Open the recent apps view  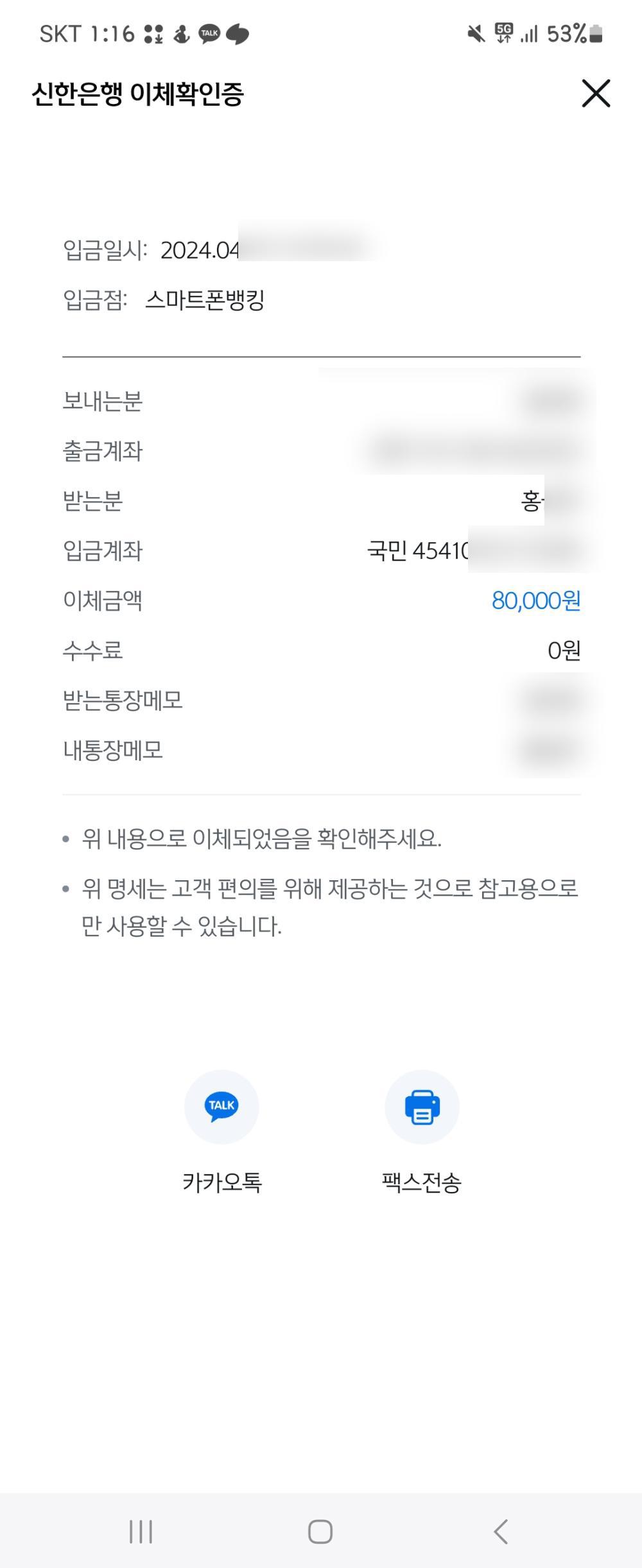(141, 1531)
